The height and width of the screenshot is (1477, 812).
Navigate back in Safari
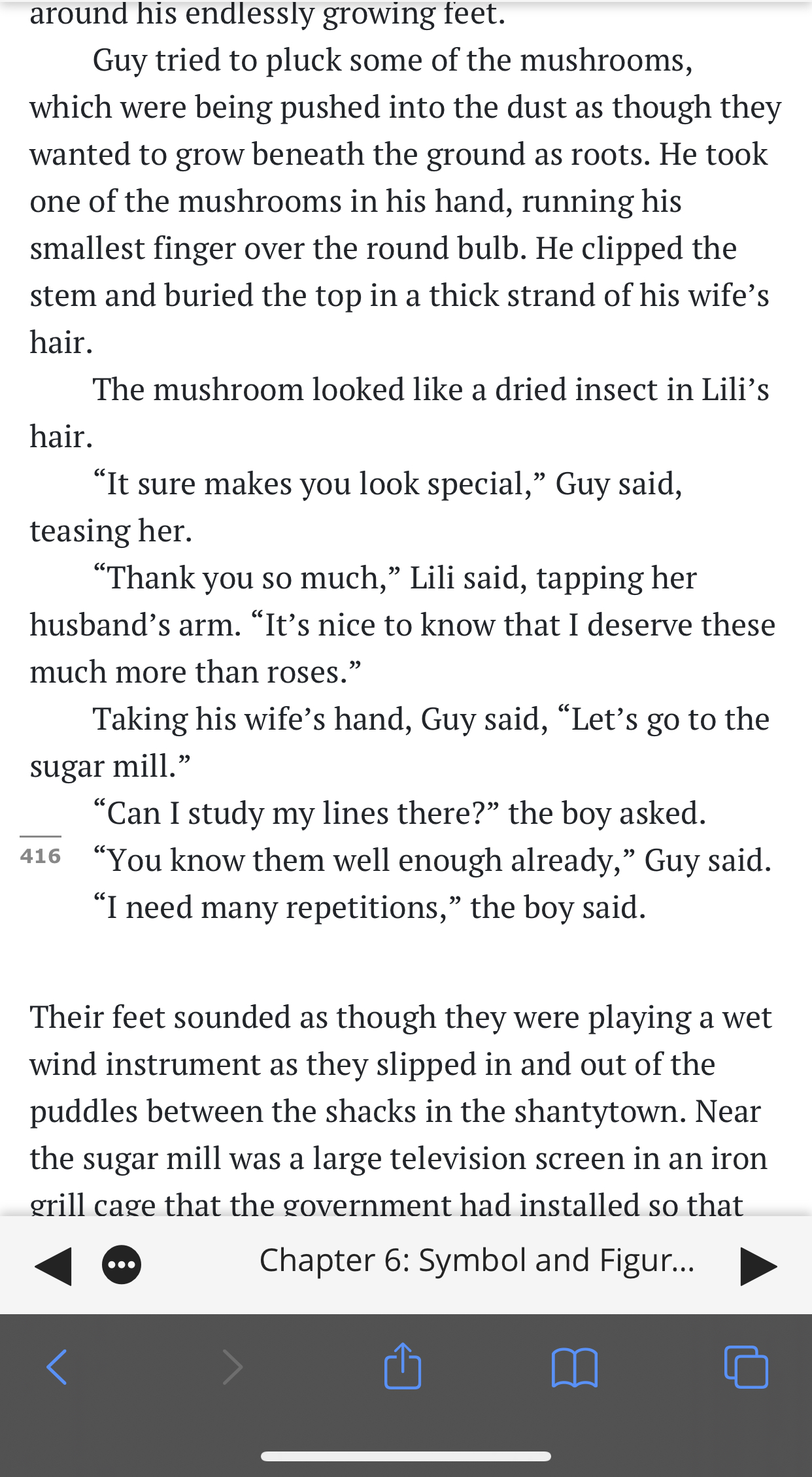(x=57, y=1367)
